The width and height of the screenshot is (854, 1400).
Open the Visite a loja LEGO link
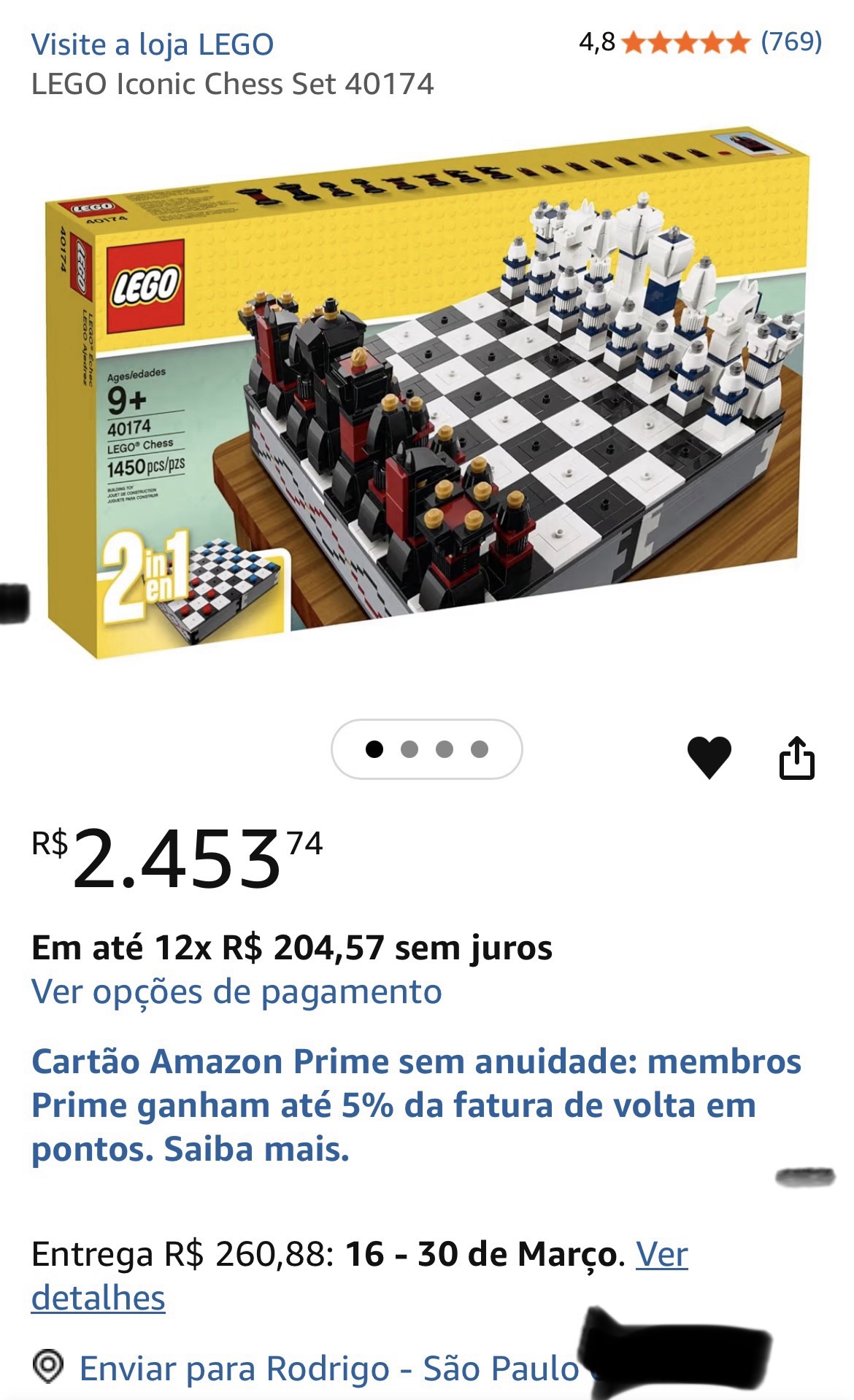tap(153, 45)
